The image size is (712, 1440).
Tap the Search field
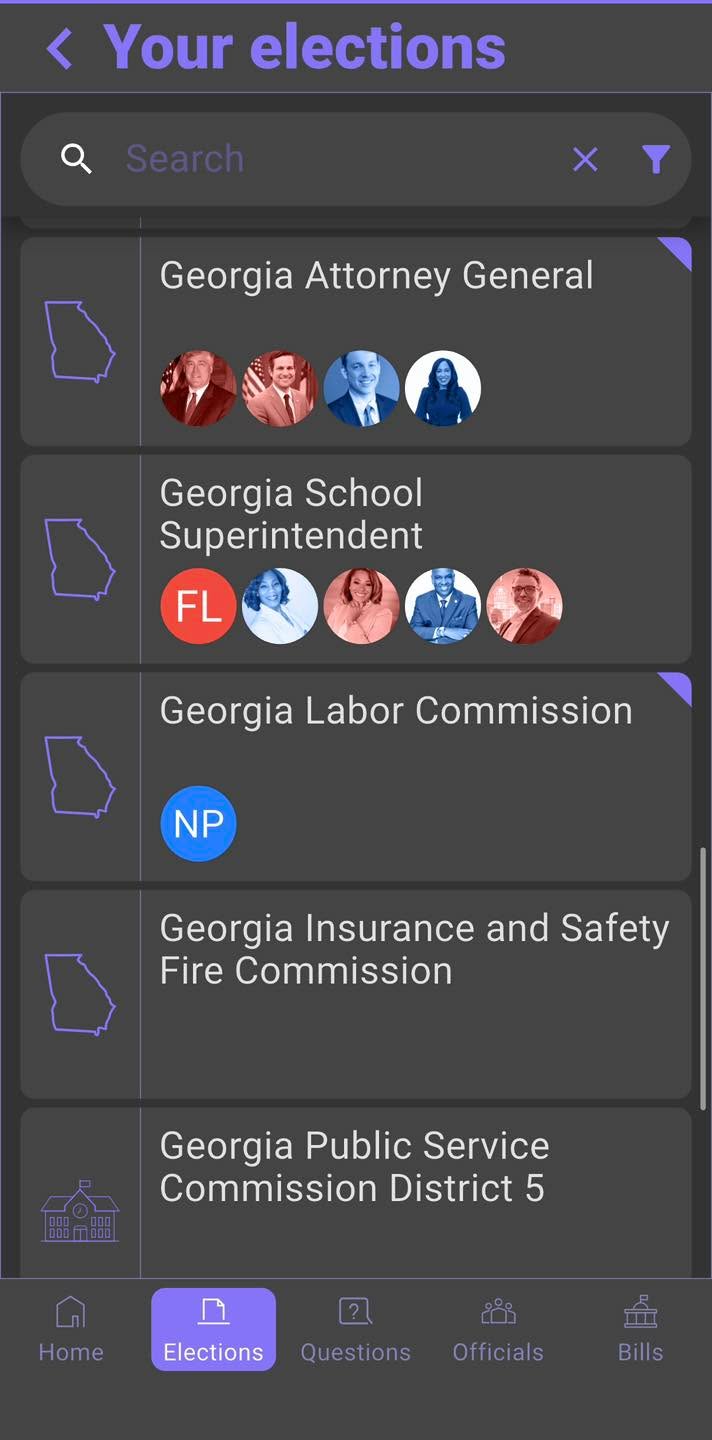[x=330, y=159]
